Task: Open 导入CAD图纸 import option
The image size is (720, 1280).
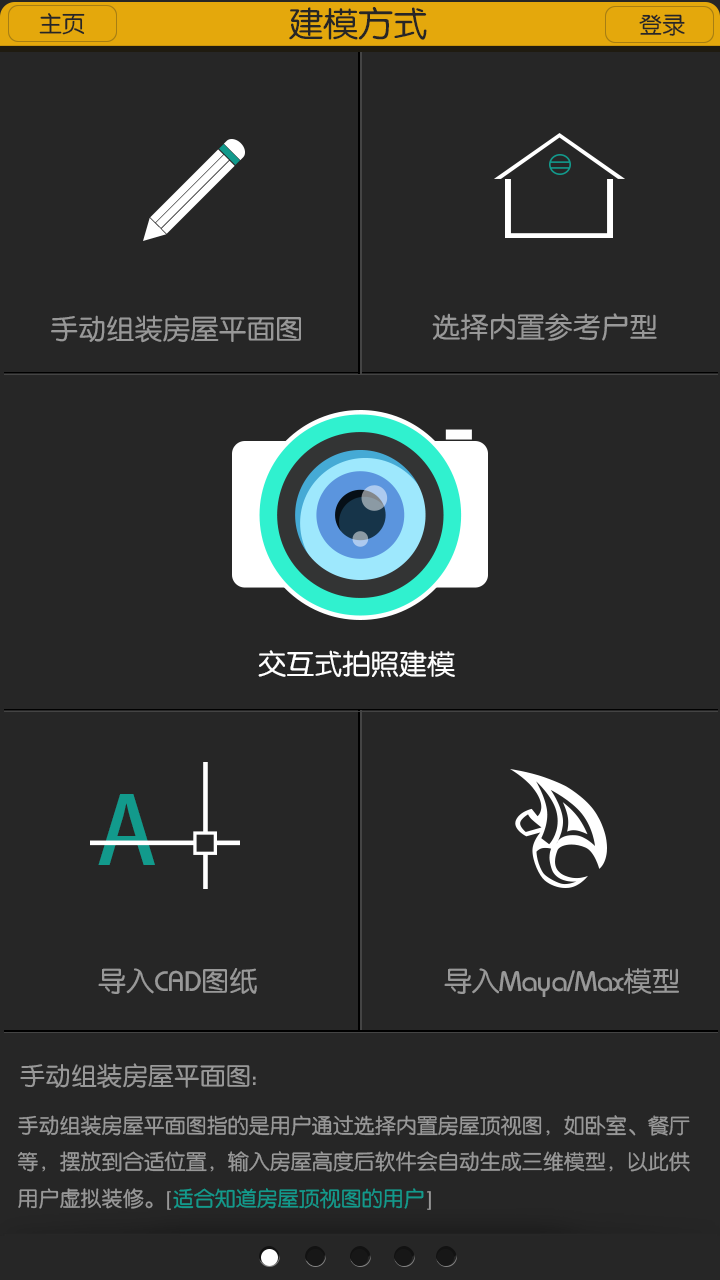Action: click(x=180, y=872)
